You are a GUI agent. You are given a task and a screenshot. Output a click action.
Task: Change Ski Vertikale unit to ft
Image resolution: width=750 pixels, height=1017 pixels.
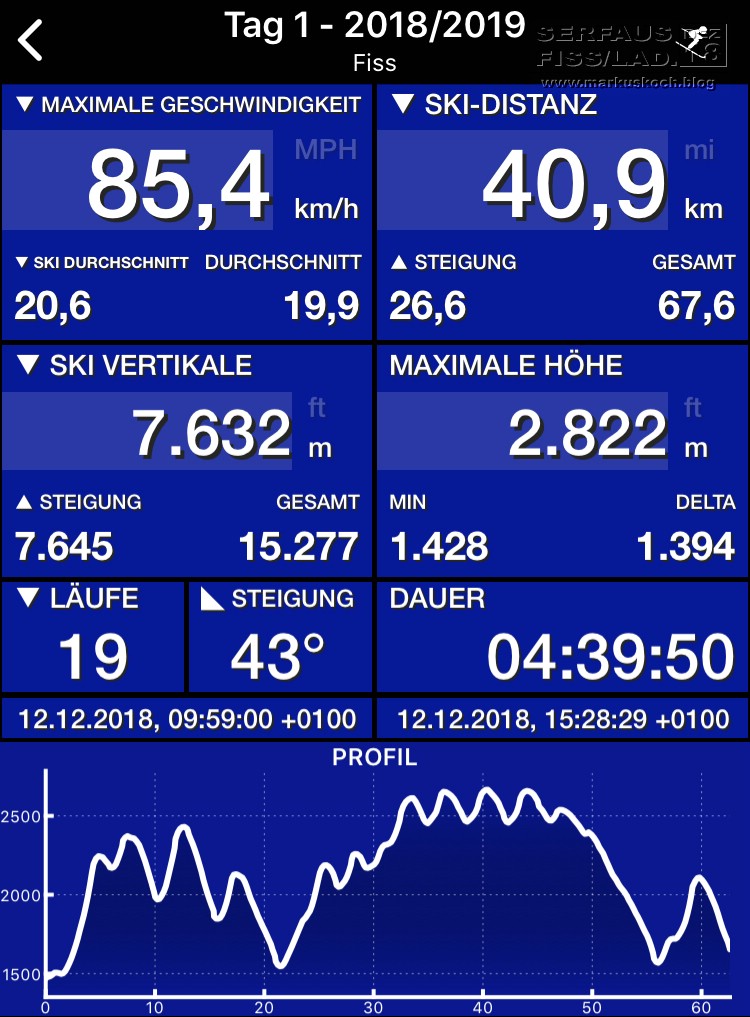316,408
